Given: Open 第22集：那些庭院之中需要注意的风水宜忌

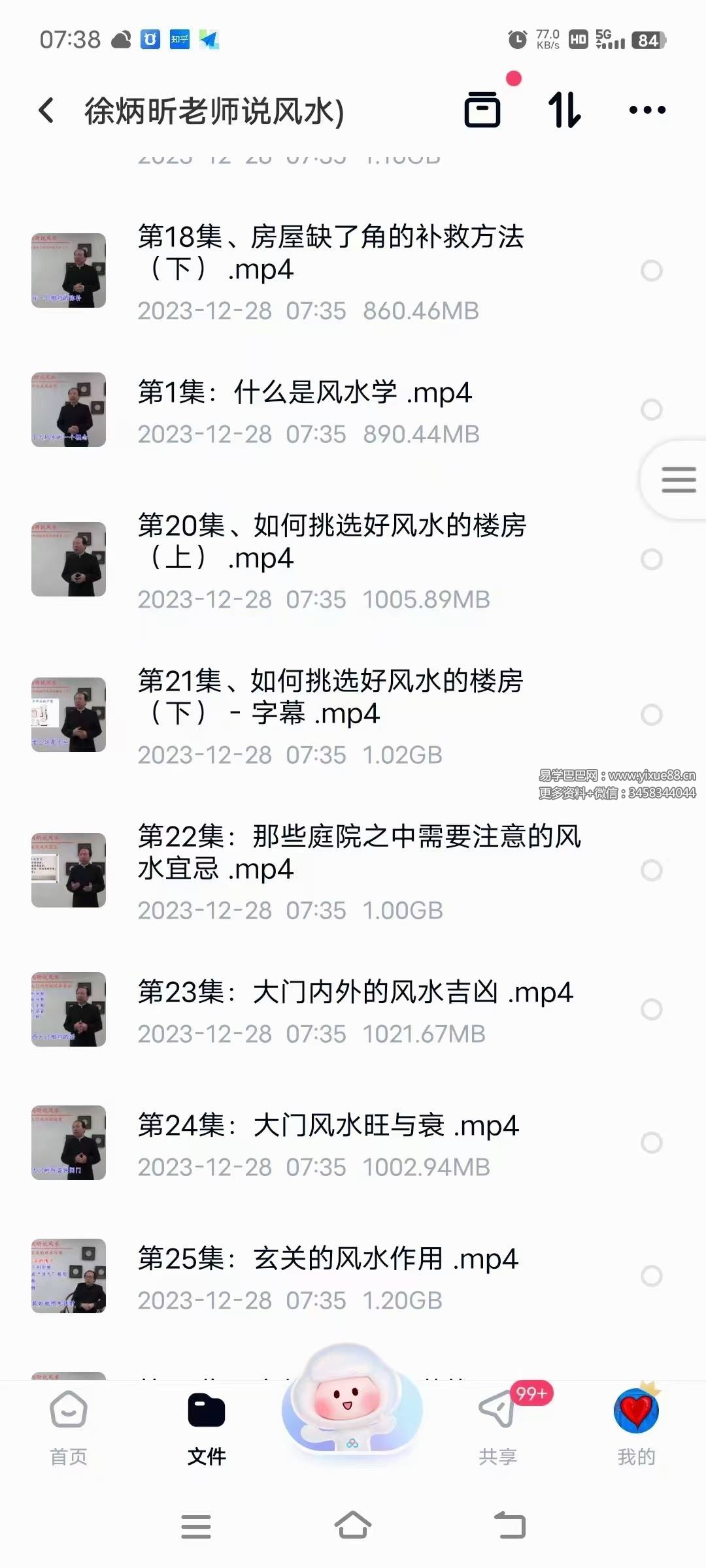Looking at the screenshot, I should click(359, 853).
